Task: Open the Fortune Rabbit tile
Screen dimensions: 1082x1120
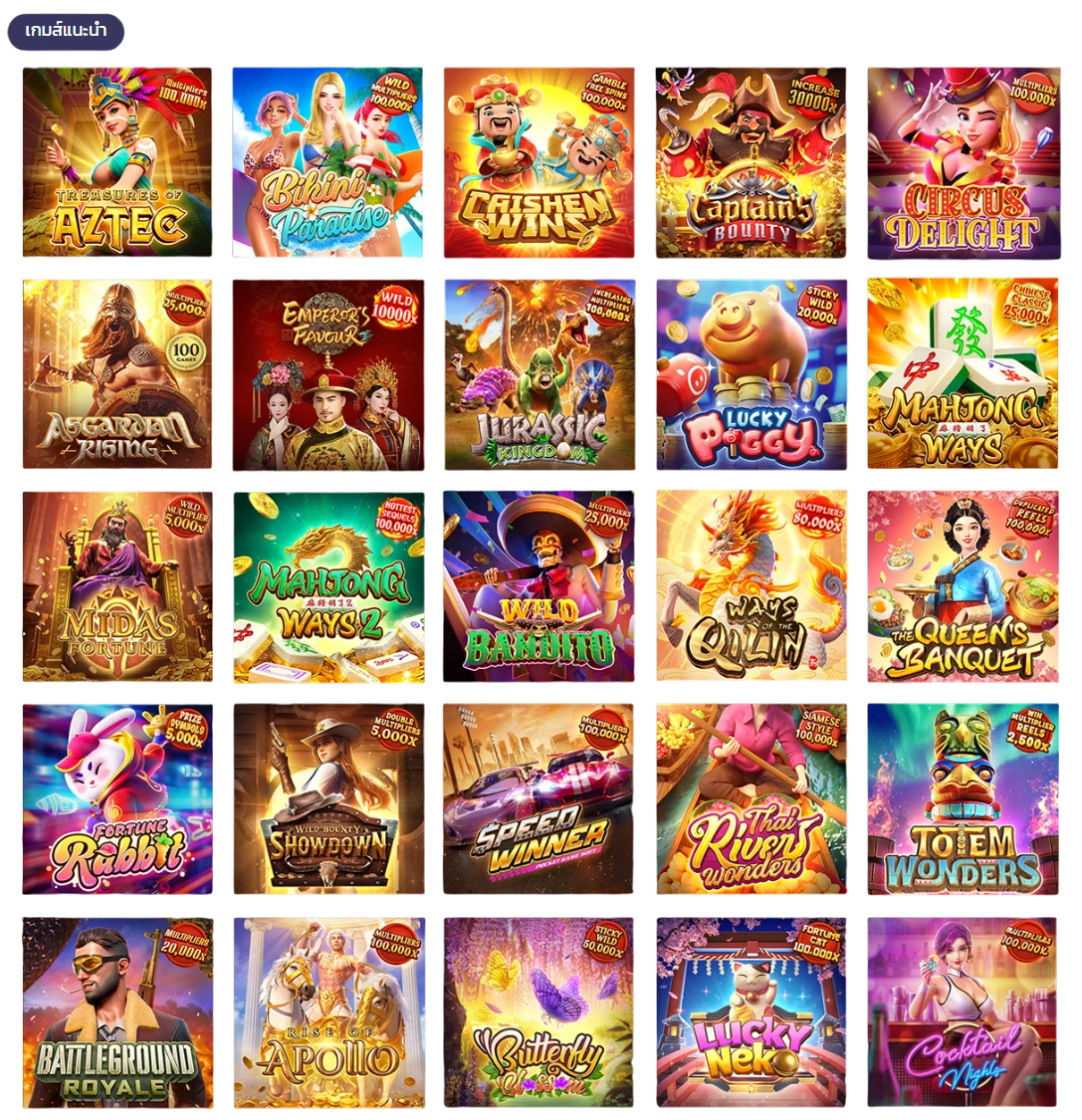Action: tap(115, 799)
